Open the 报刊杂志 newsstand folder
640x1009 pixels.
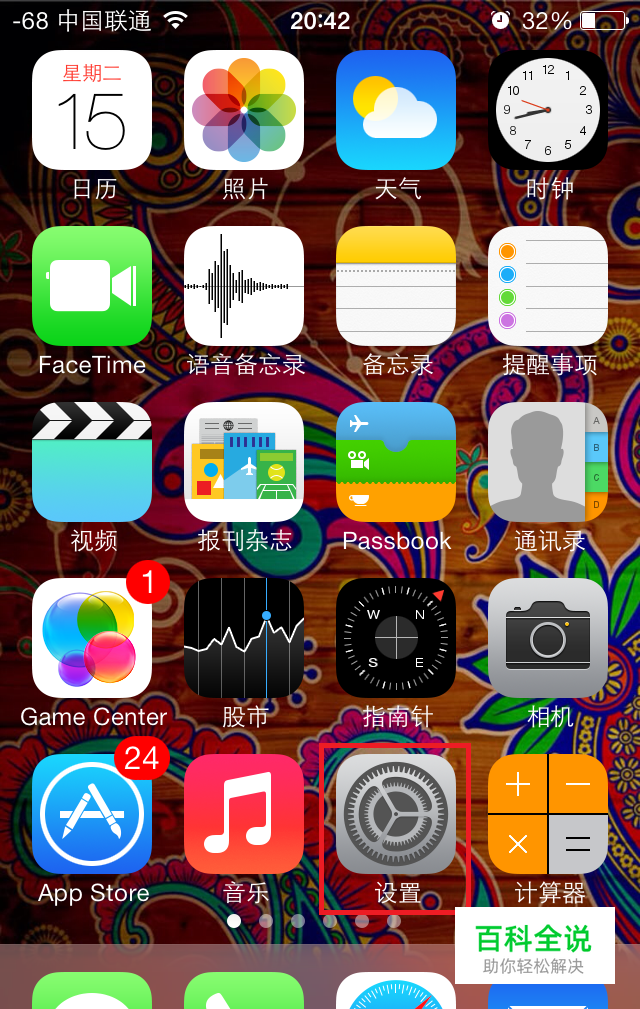click(244, 462)
